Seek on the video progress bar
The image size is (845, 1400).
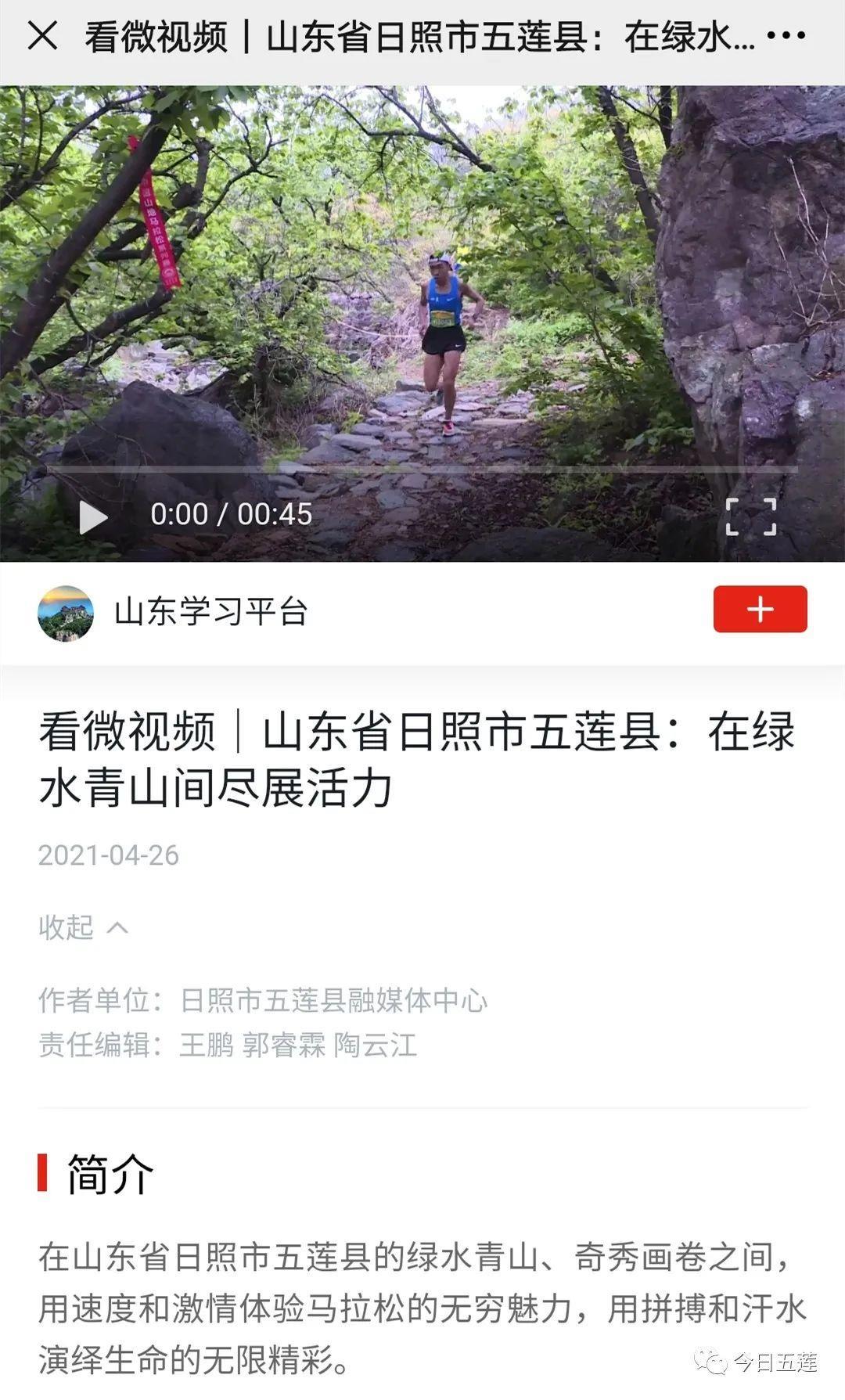(422, 470)
